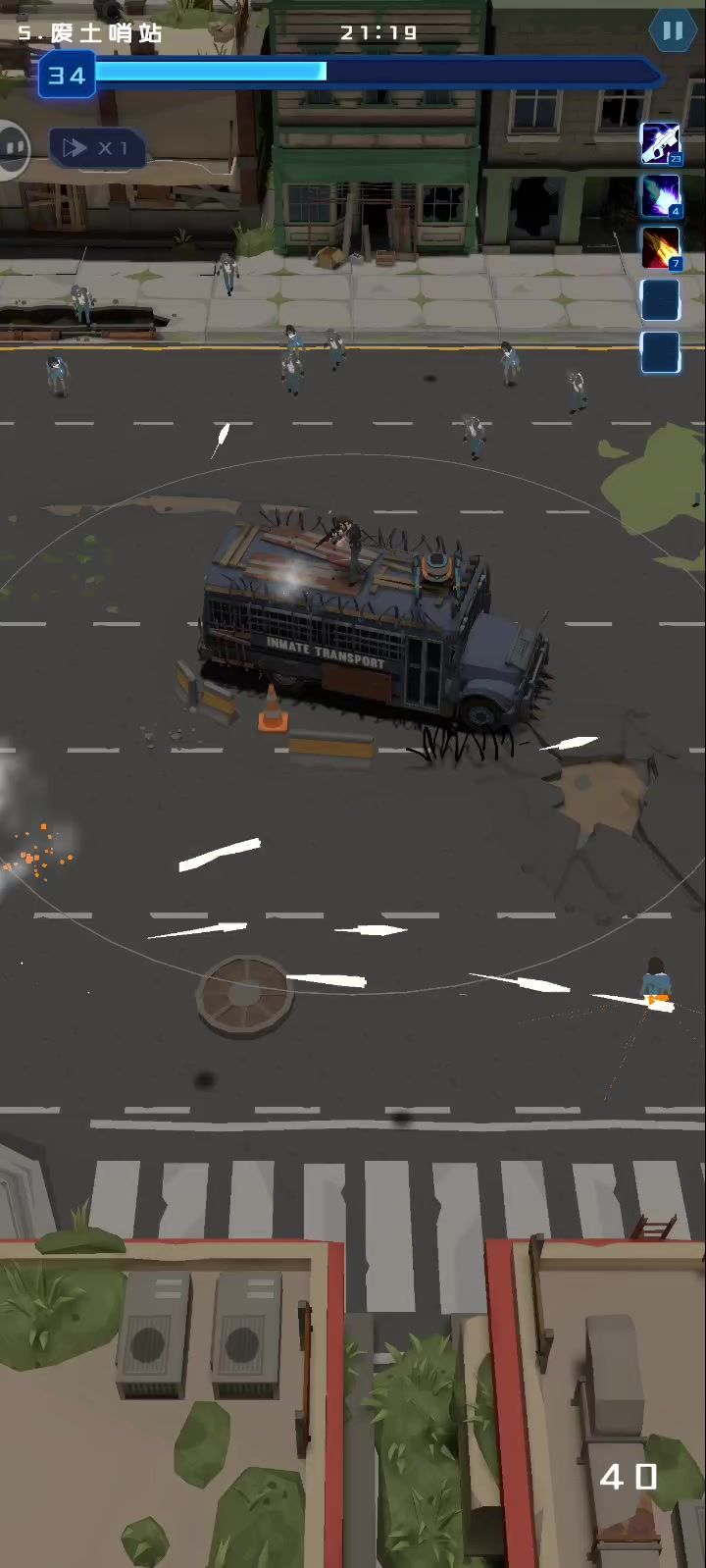Viewport: 706px width, 1568px height.
Task: Pause the game using the top-right button
Action: 673,31
